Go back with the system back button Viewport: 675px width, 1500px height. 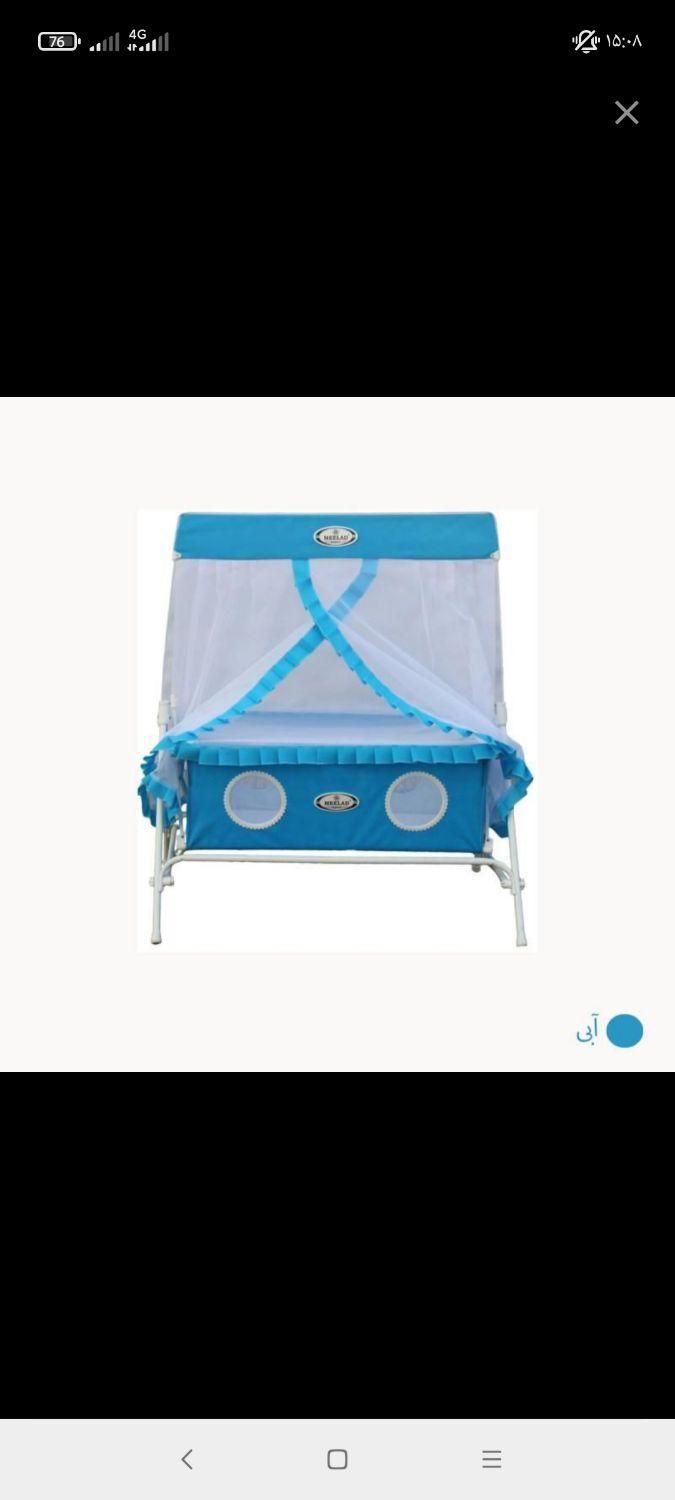[187, 1459]
